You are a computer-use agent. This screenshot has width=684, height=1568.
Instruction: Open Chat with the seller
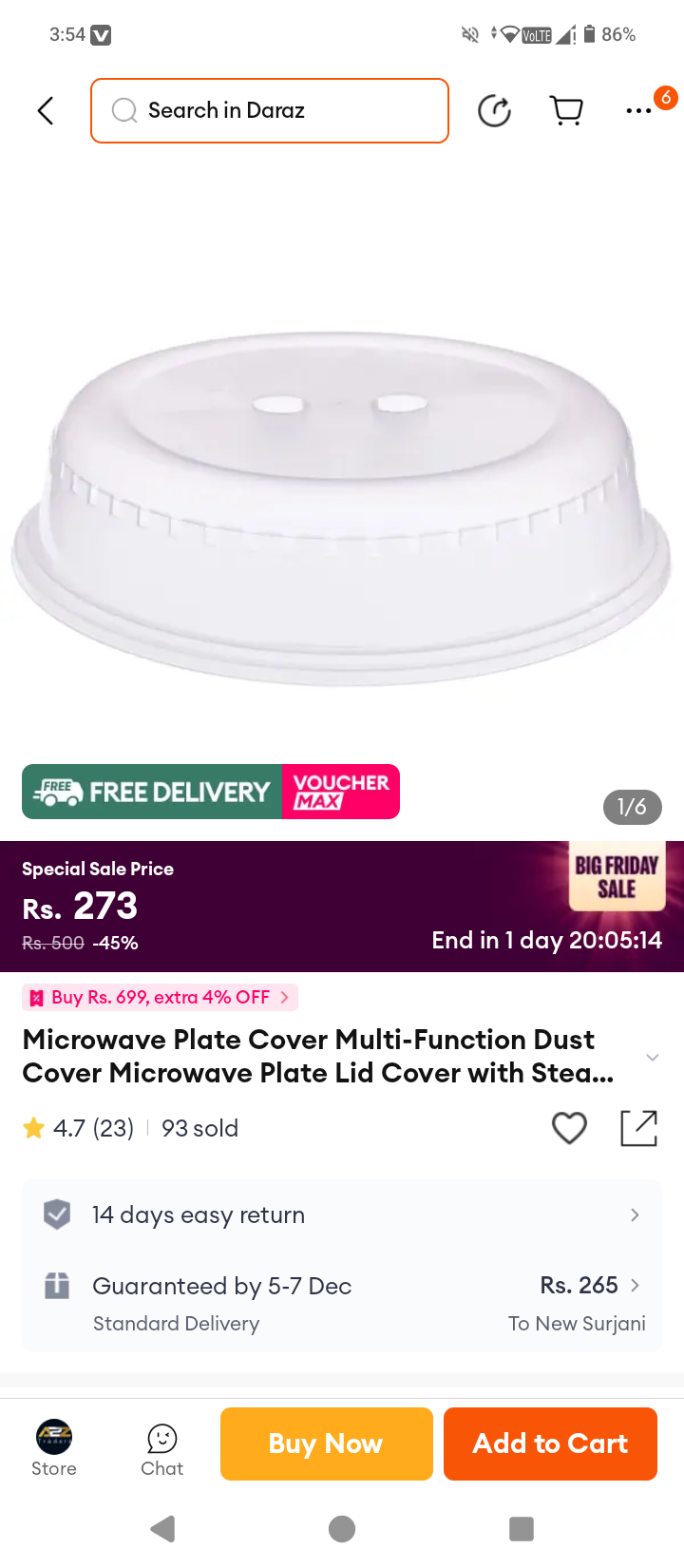[162, 1449]
